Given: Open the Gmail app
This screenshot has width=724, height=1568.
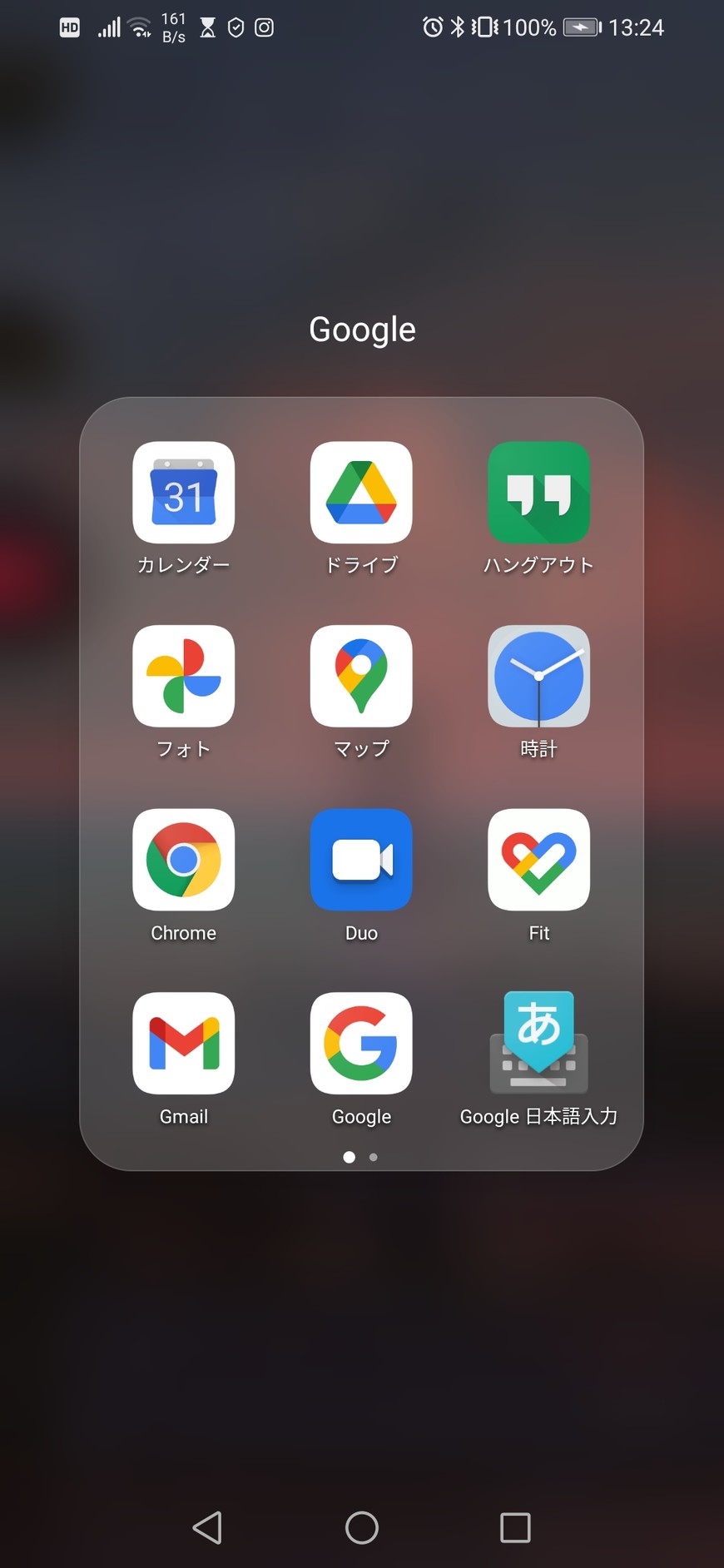Looking at the screenshot, I should [183, 1043].
